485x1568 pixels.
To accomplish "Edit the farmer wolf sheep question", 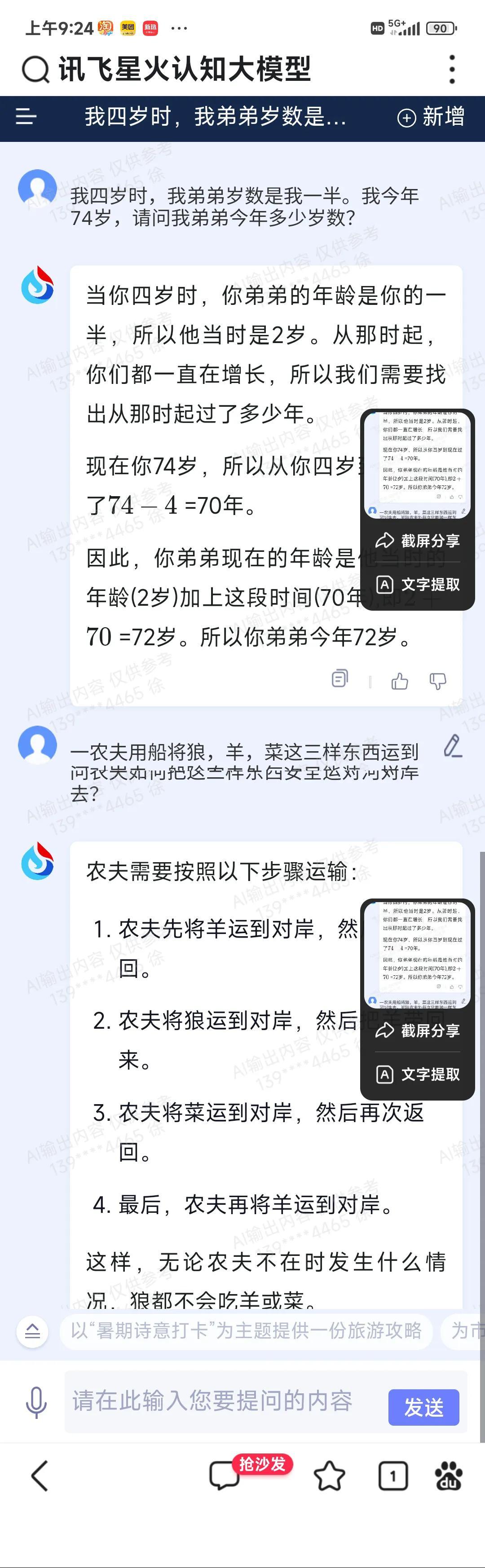I will pos(452,746).
